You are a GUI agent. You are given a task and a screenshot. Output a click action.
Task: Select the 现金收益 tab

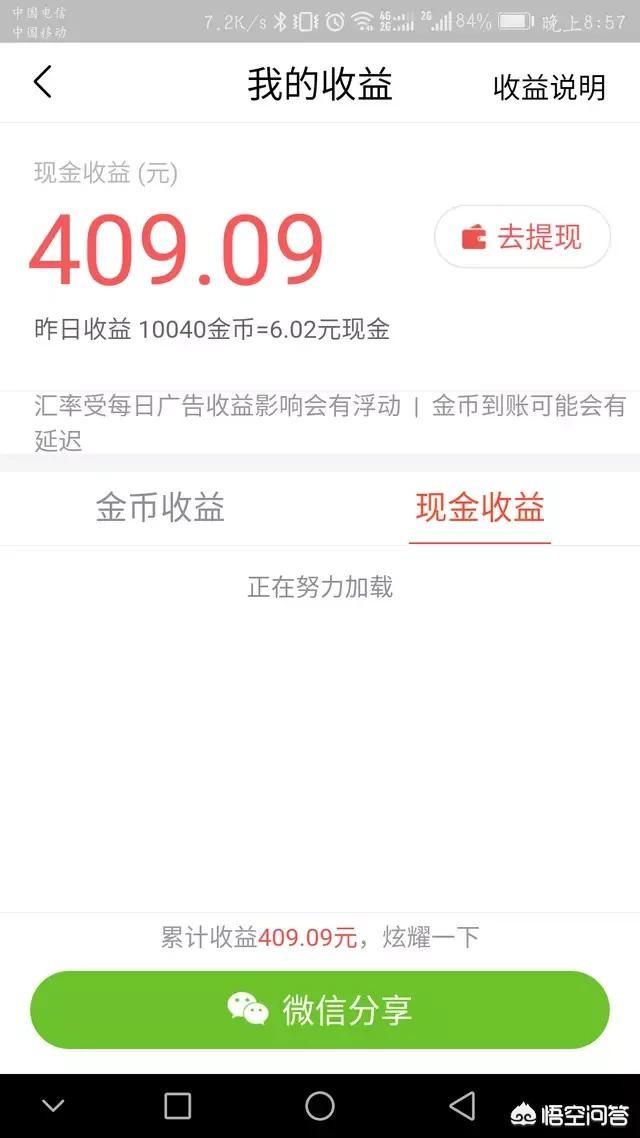pos(480,507)
